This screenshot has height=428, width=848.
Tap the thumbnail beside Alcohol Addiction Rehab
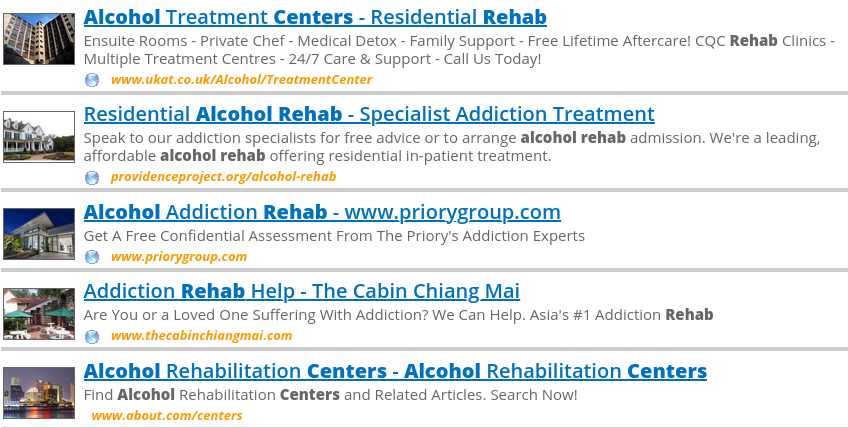click(39, 234)
